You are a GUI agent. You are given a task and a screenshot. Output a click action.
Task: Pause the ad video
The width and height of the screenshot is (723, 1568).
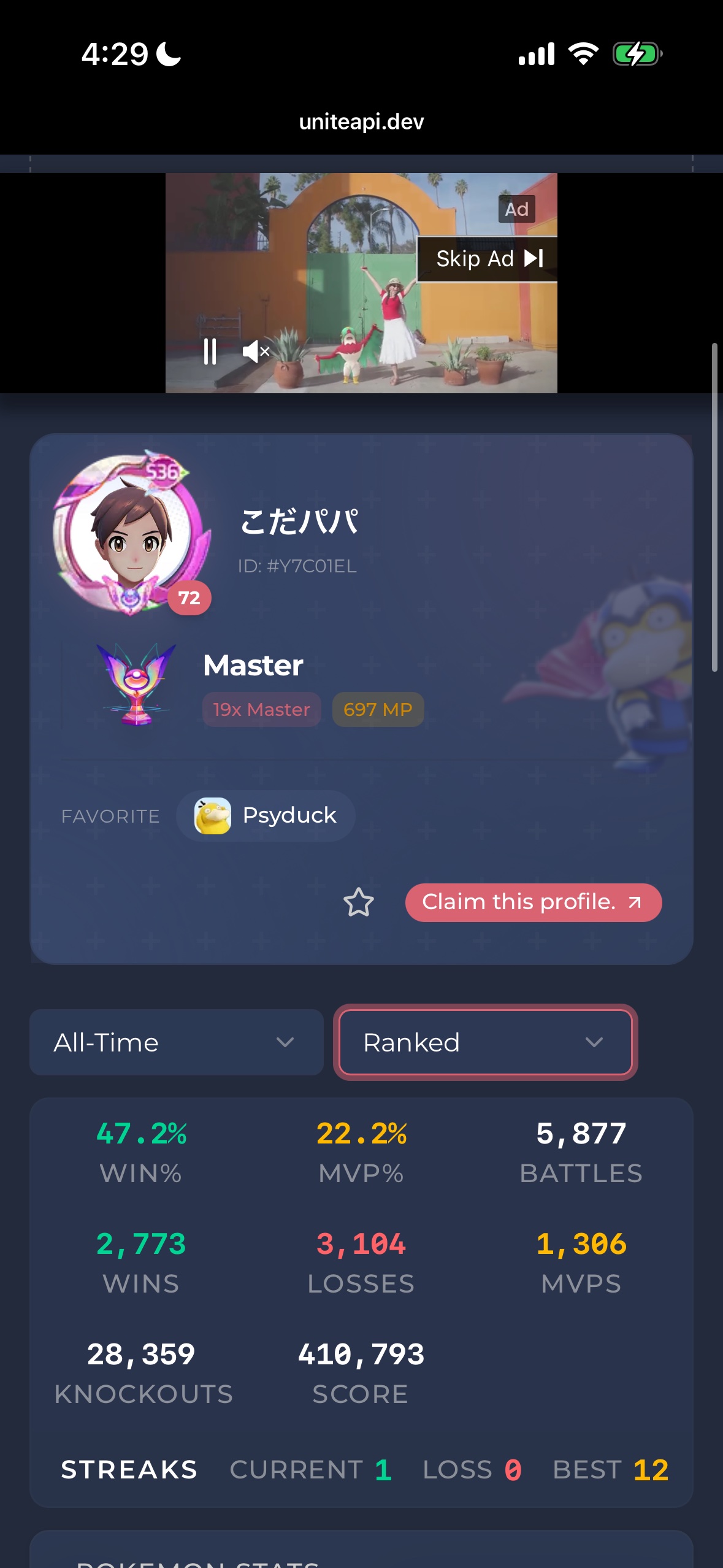point(210,352)
